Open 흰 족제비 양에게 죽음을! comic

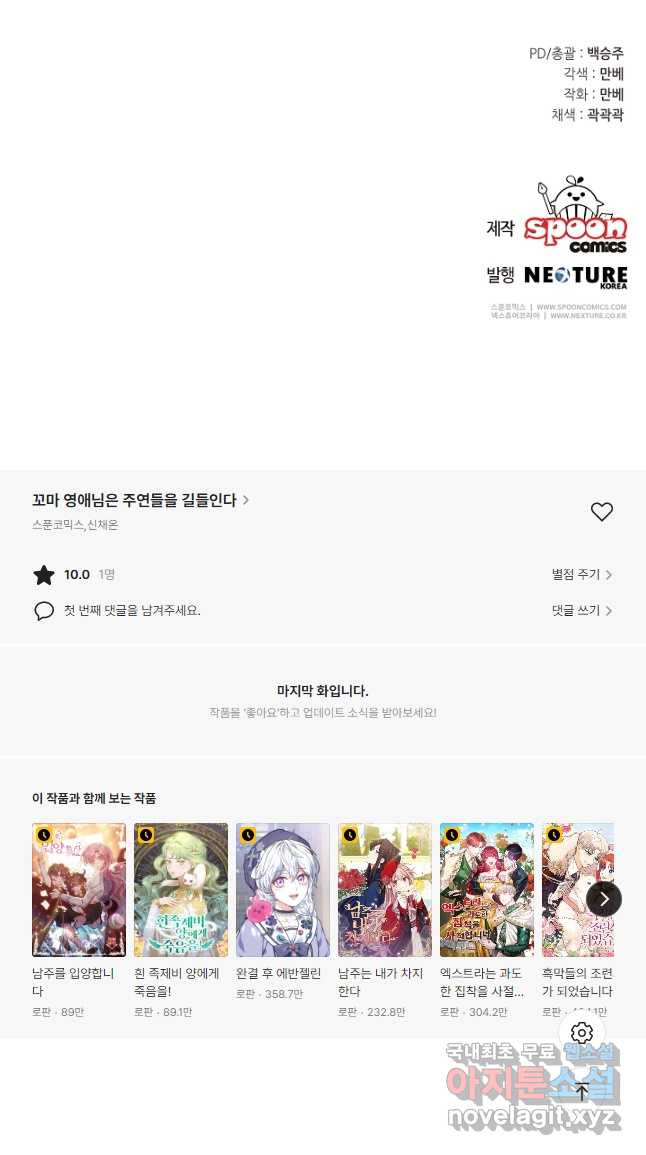coord(181,890)
